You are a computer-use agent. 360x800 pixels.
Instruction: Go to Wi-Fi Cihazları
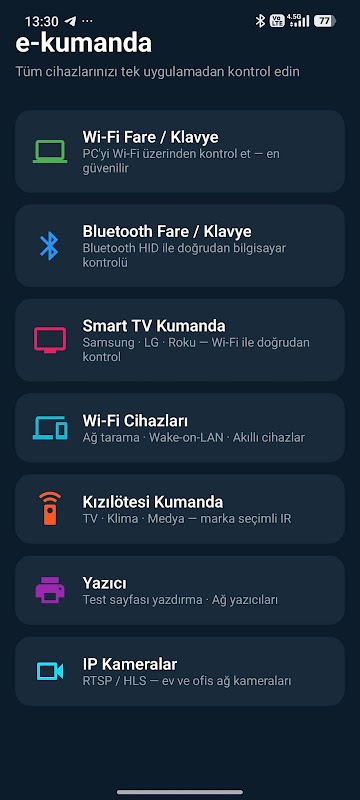(180, 428)
